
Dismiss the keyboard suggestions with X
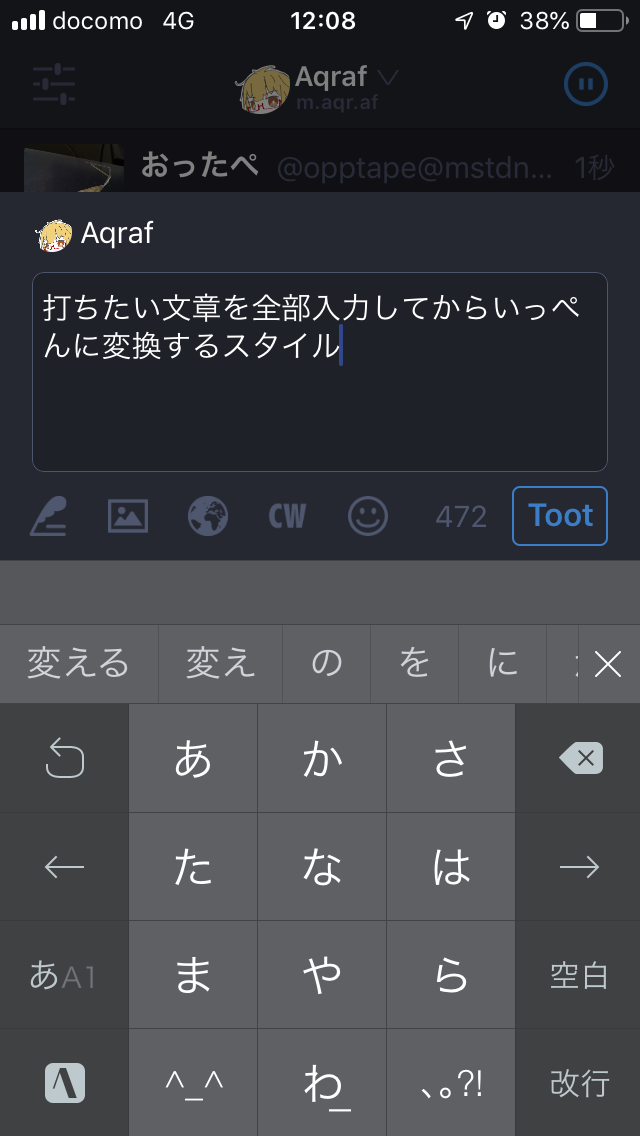click(607, 664)
